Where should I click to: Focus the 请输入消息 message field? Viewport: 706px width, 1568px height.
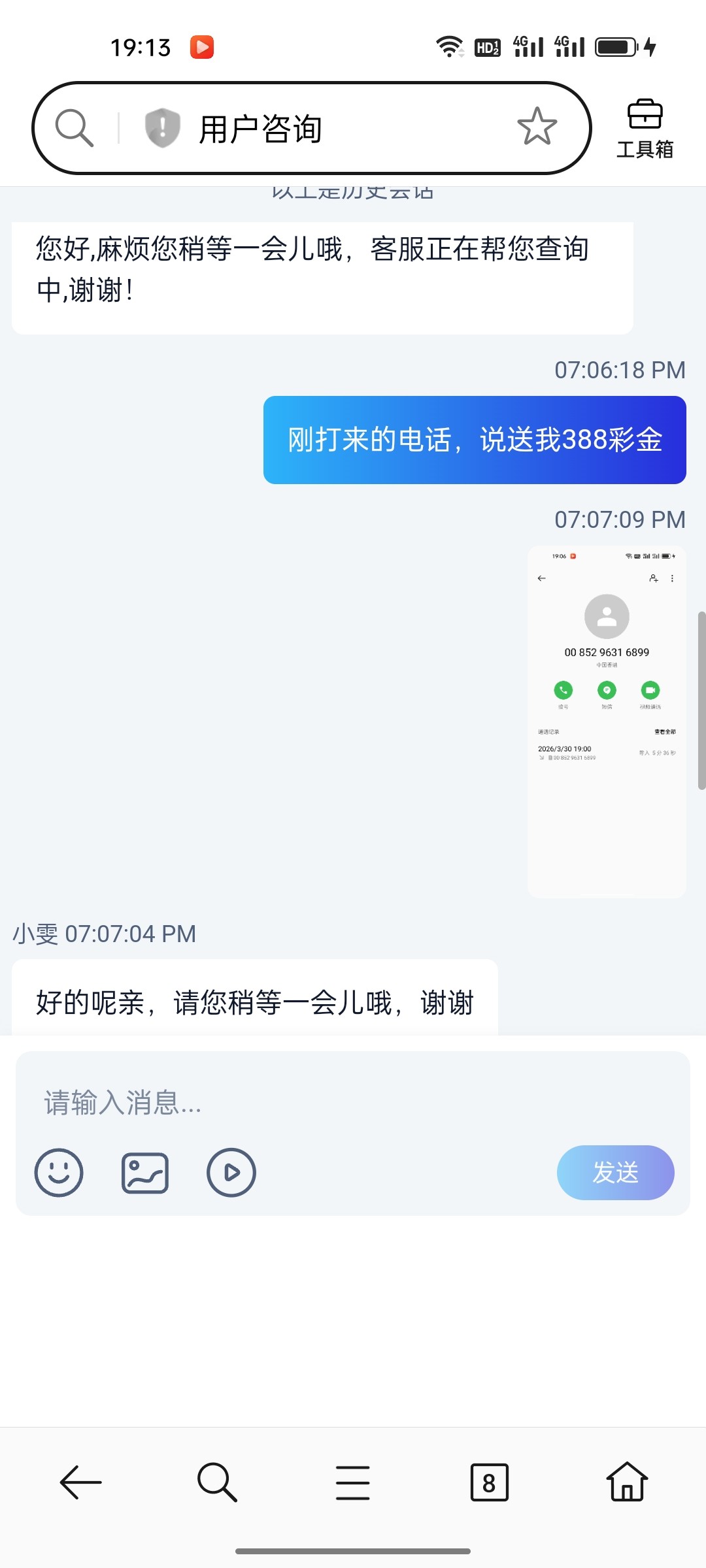coord(353,1103)
